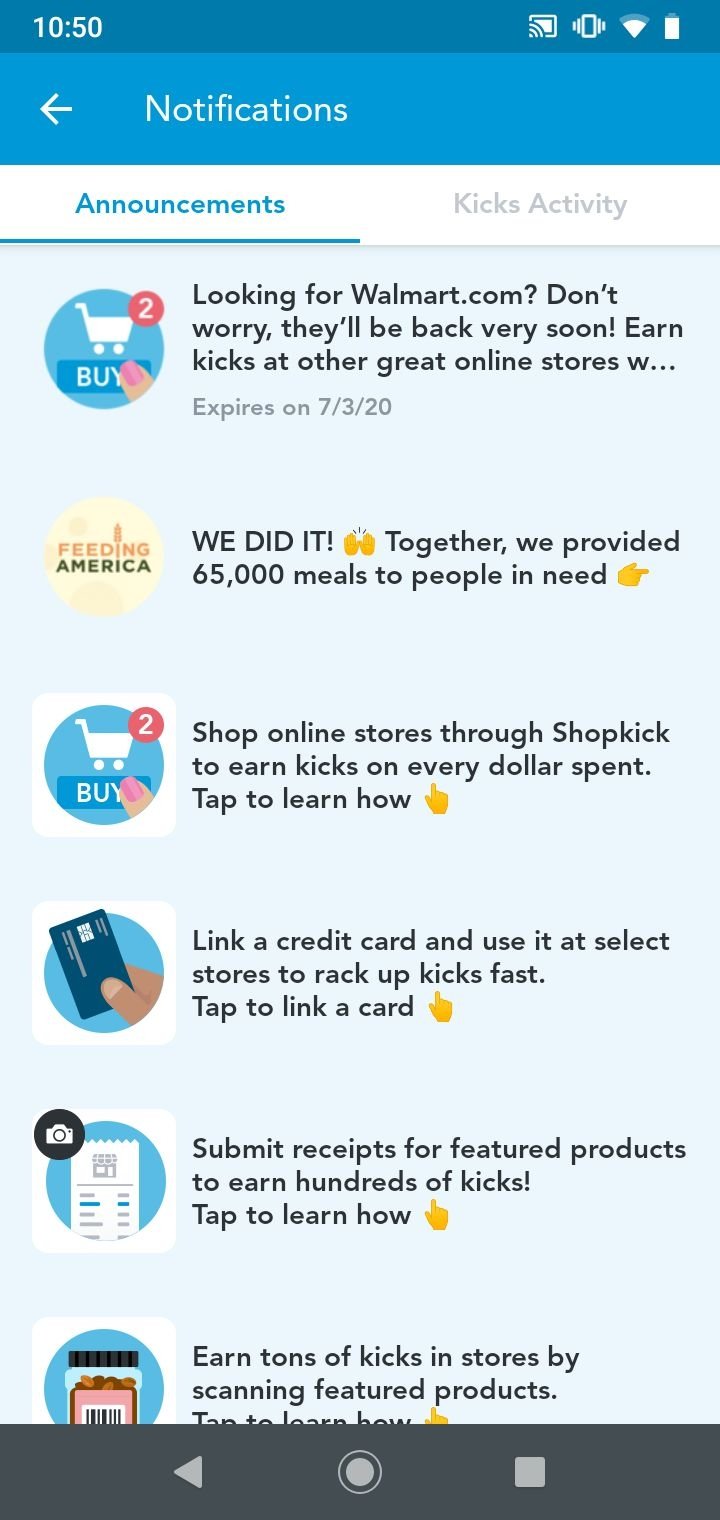Viewport: 720px width, 1520px height.
Task: Open the link a credit card announcement
Action: click(x=360, y=973)
